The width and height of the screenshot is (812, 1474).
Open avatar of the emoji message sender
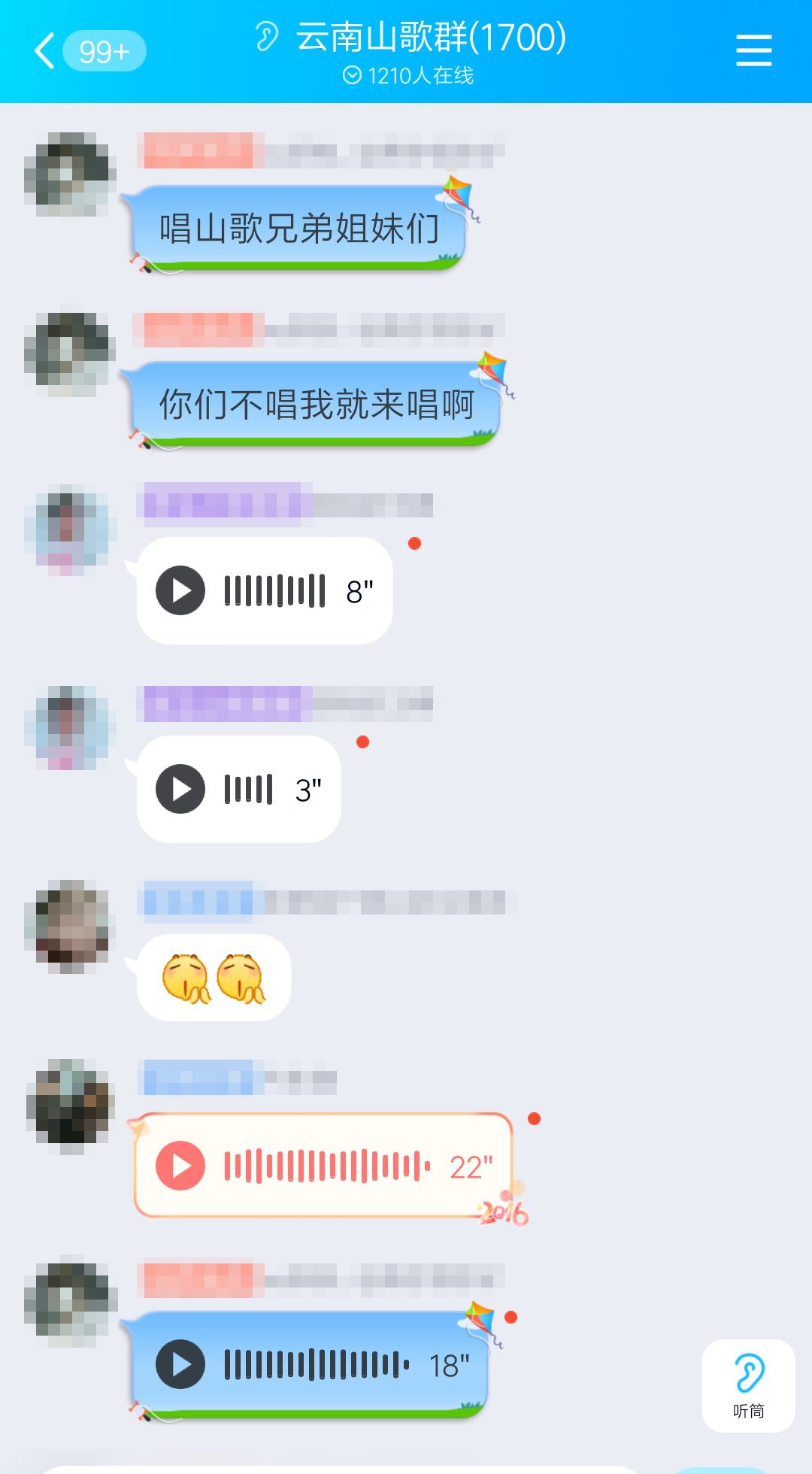(71, 925)
